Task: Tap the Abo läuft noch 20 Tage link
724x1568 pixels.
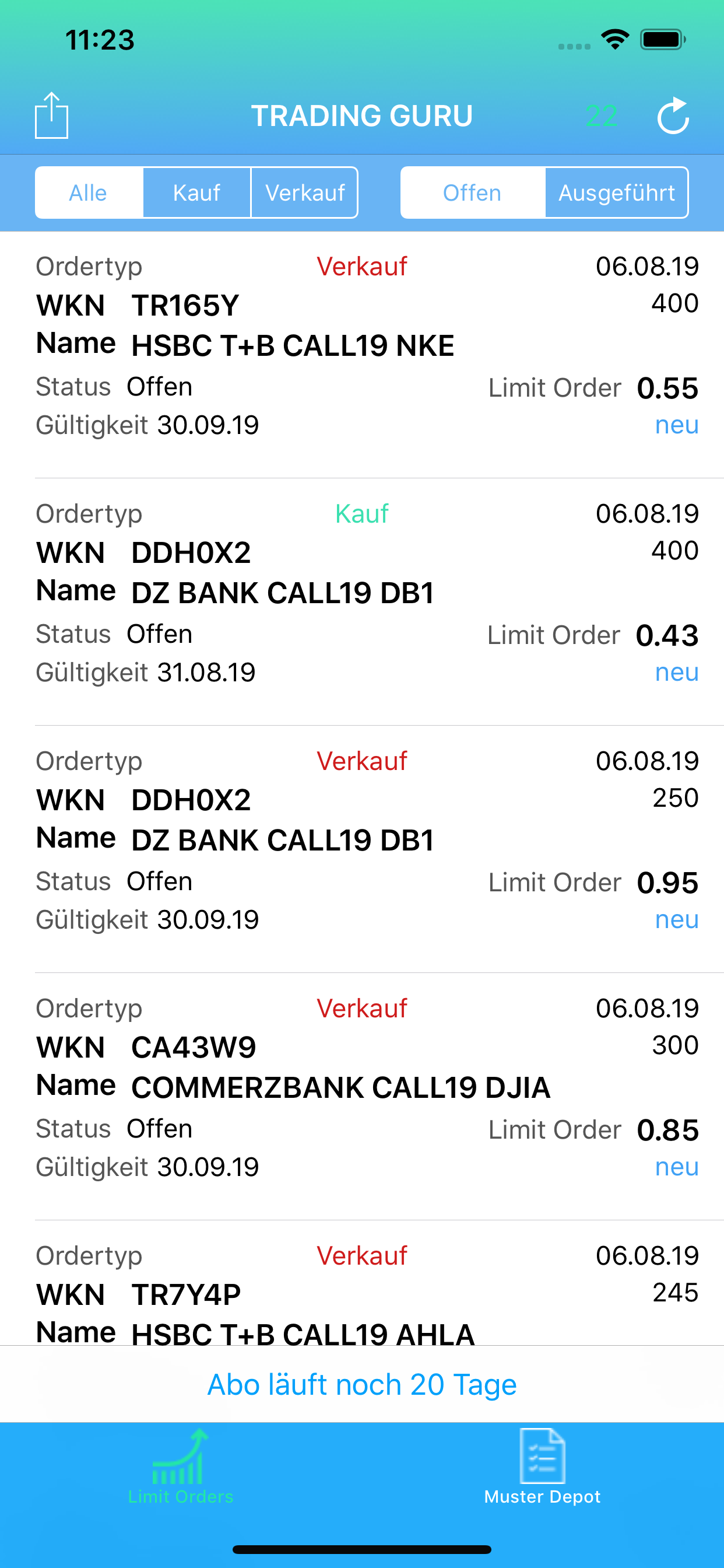Action: click(362, 1385)
